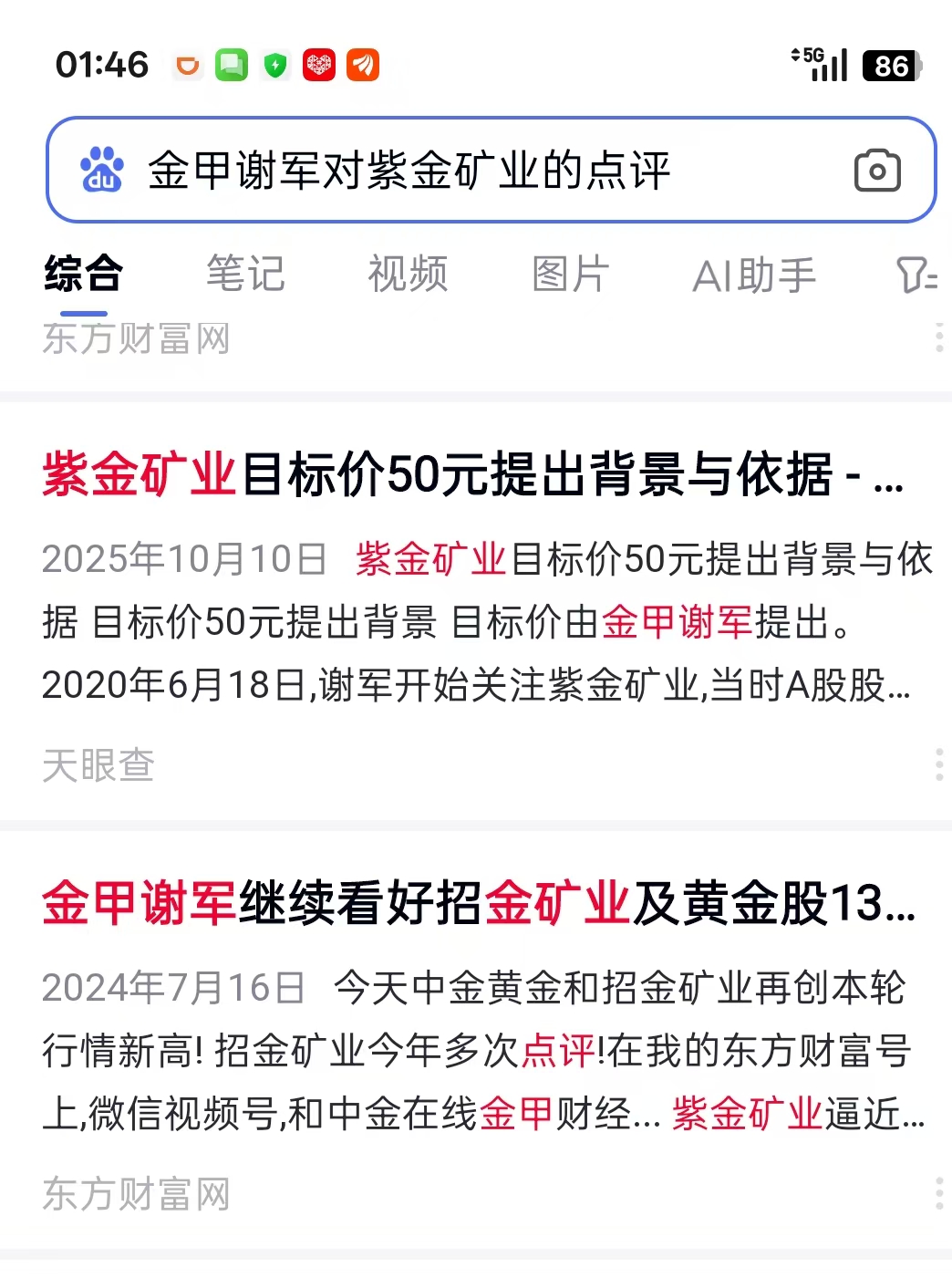This screenshot has height=1278, width=952.
Task: Switch to the 视频 tab
Action: tap(408, 275)
